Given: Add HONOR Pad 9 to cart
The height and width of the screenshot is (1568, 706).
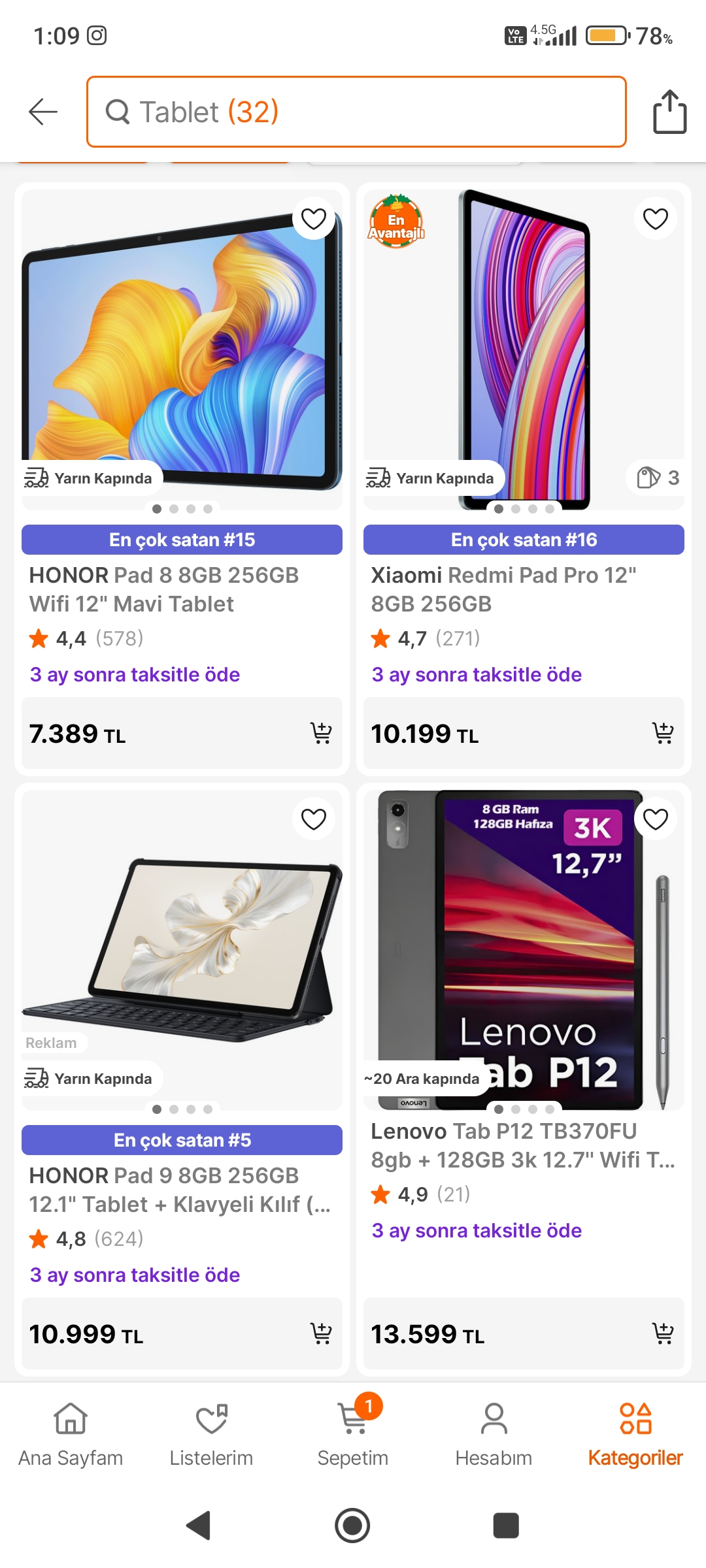Looking at the screenshot, I should 320,1333.
